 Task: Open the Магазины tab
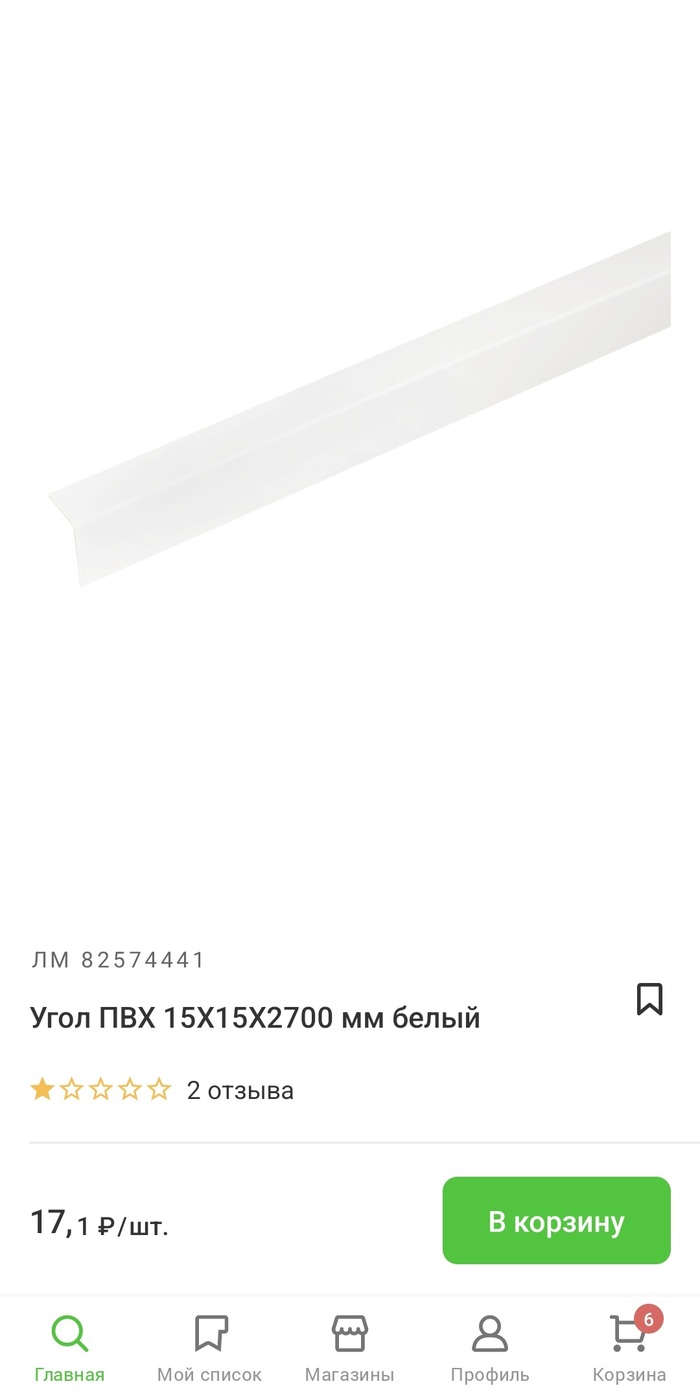pos(349,1348)
